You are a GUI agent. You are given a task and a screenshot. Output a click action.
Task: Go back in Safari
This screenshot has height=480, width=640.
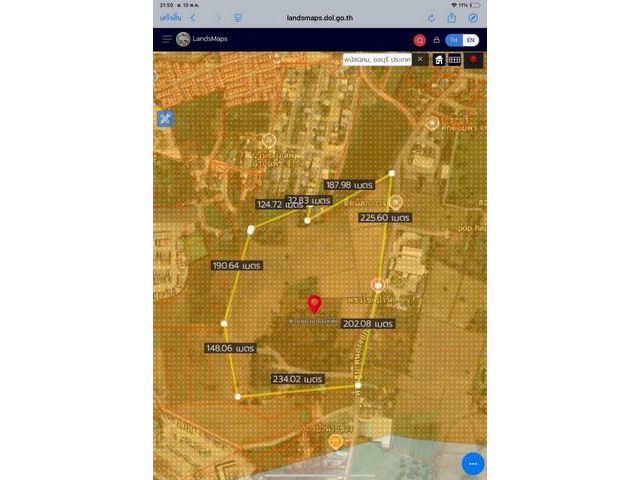(193, 18)
